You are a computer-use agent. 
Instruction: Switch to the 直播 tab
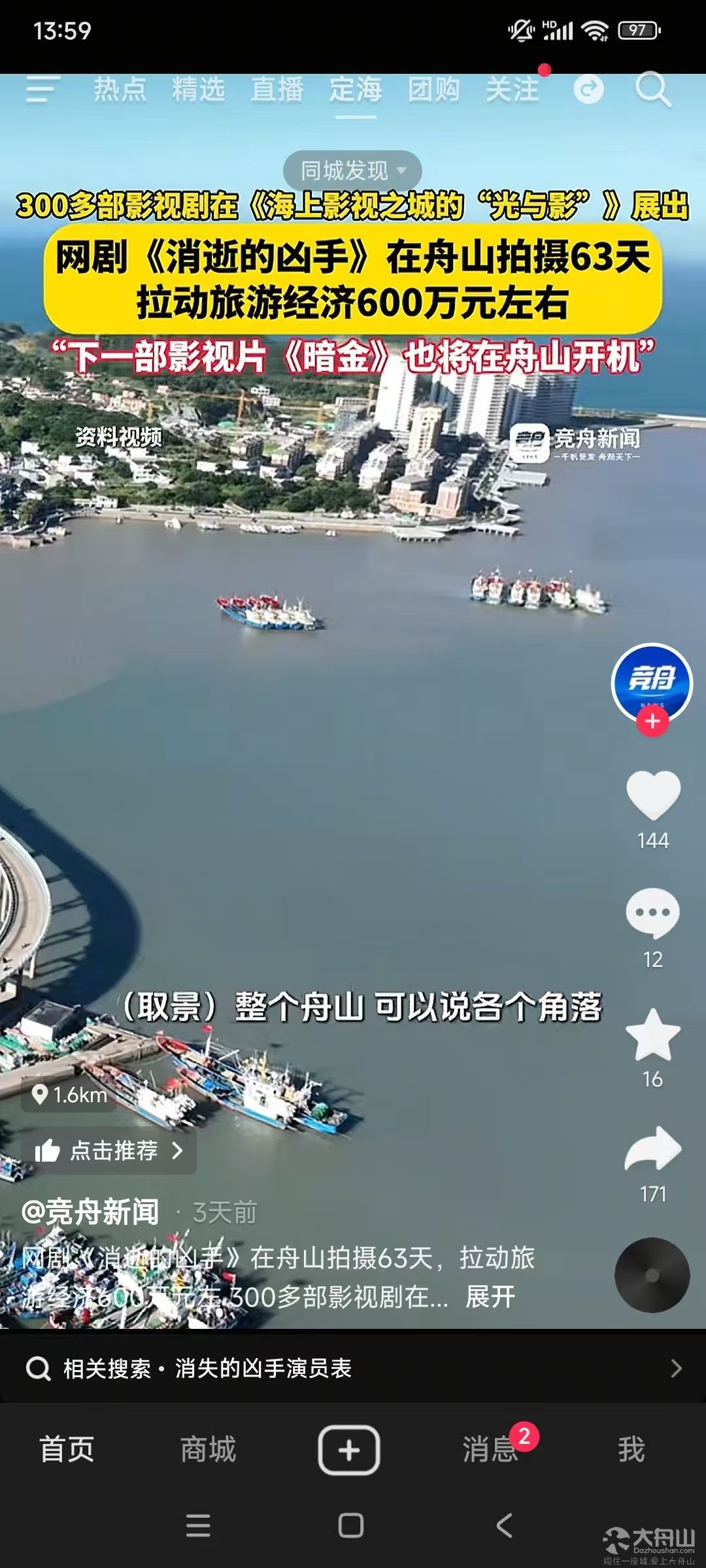point(277,90)
